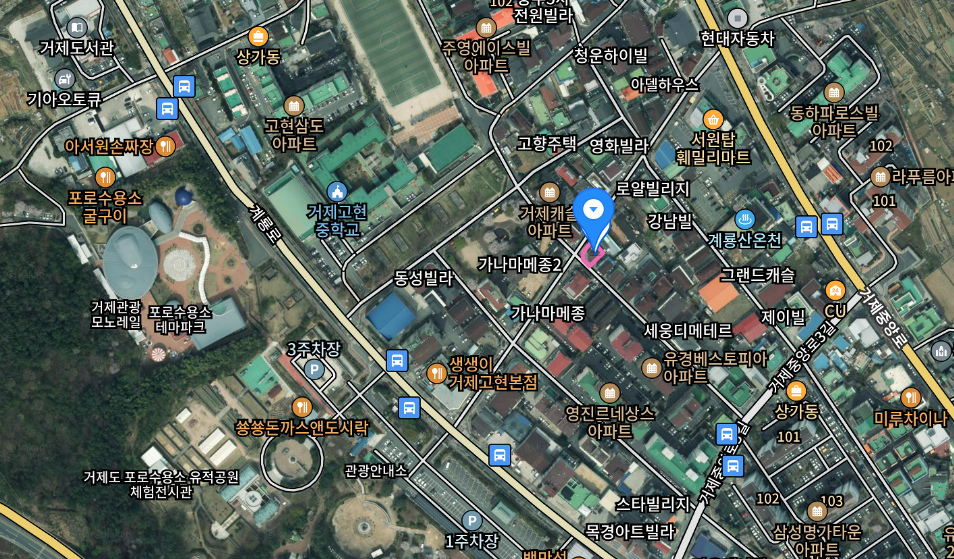Tap the 계룡산온천 hot spring marker
Image resolution: width=954 pixels, height=559 pixels.
[744, 219]
